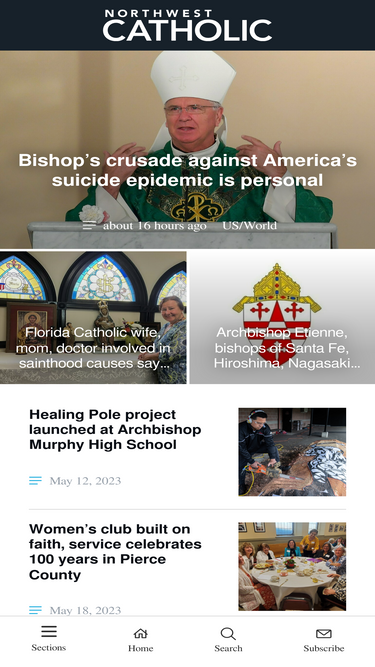Open the Sections menu
Screen dimensions: 375x667
pos(48,639)
